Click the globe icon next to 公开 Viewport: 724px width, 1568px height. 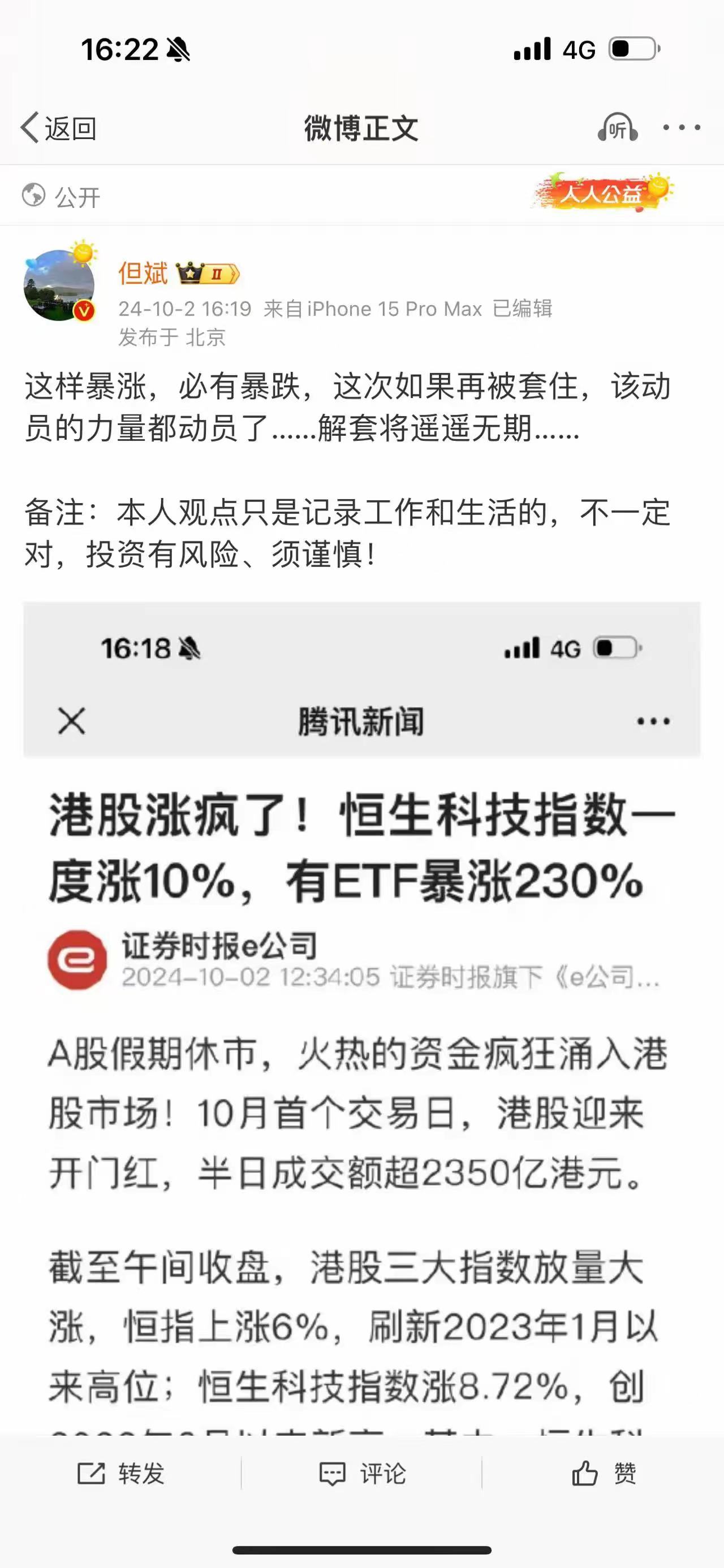tap(35, 196)
